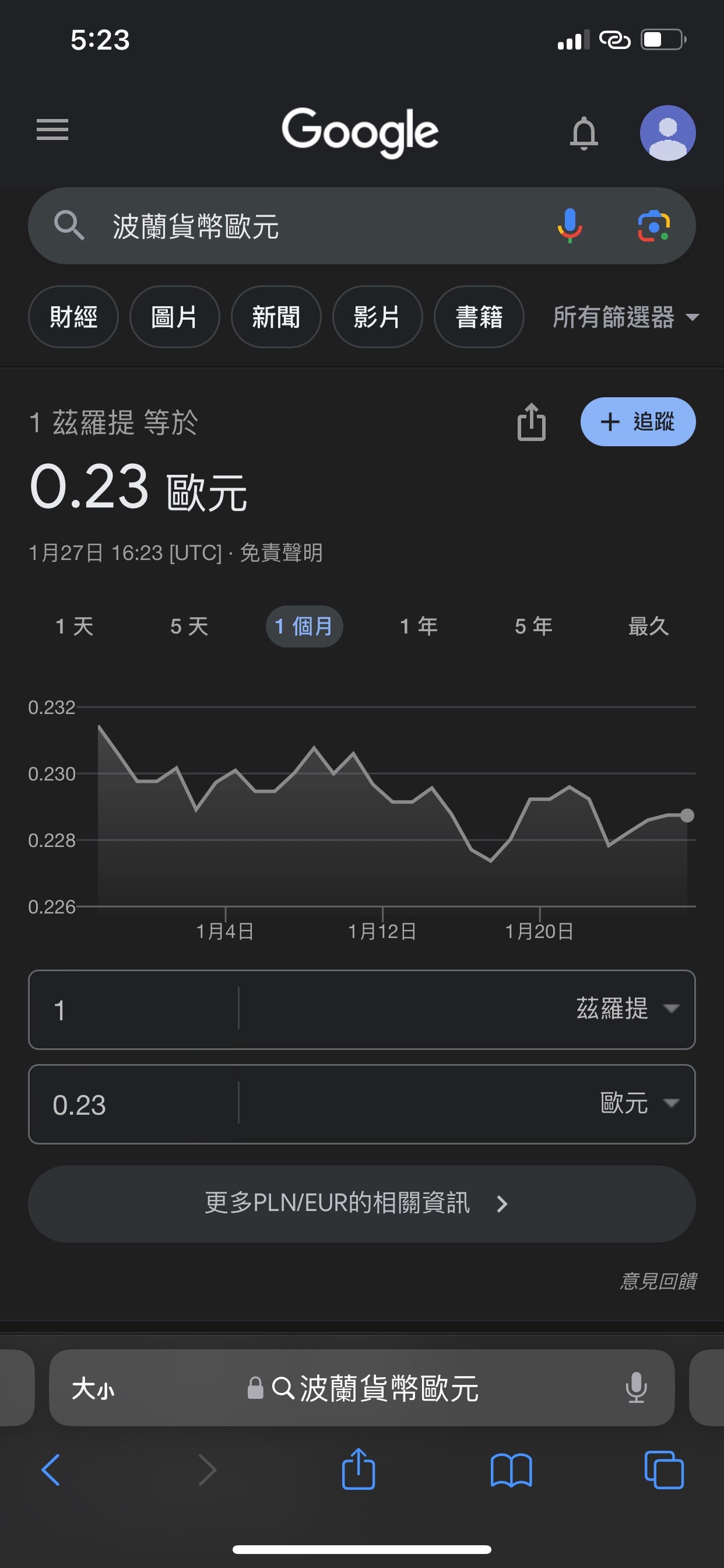Filter results by 圖片
724x1568 pixels.
(174, 317)
